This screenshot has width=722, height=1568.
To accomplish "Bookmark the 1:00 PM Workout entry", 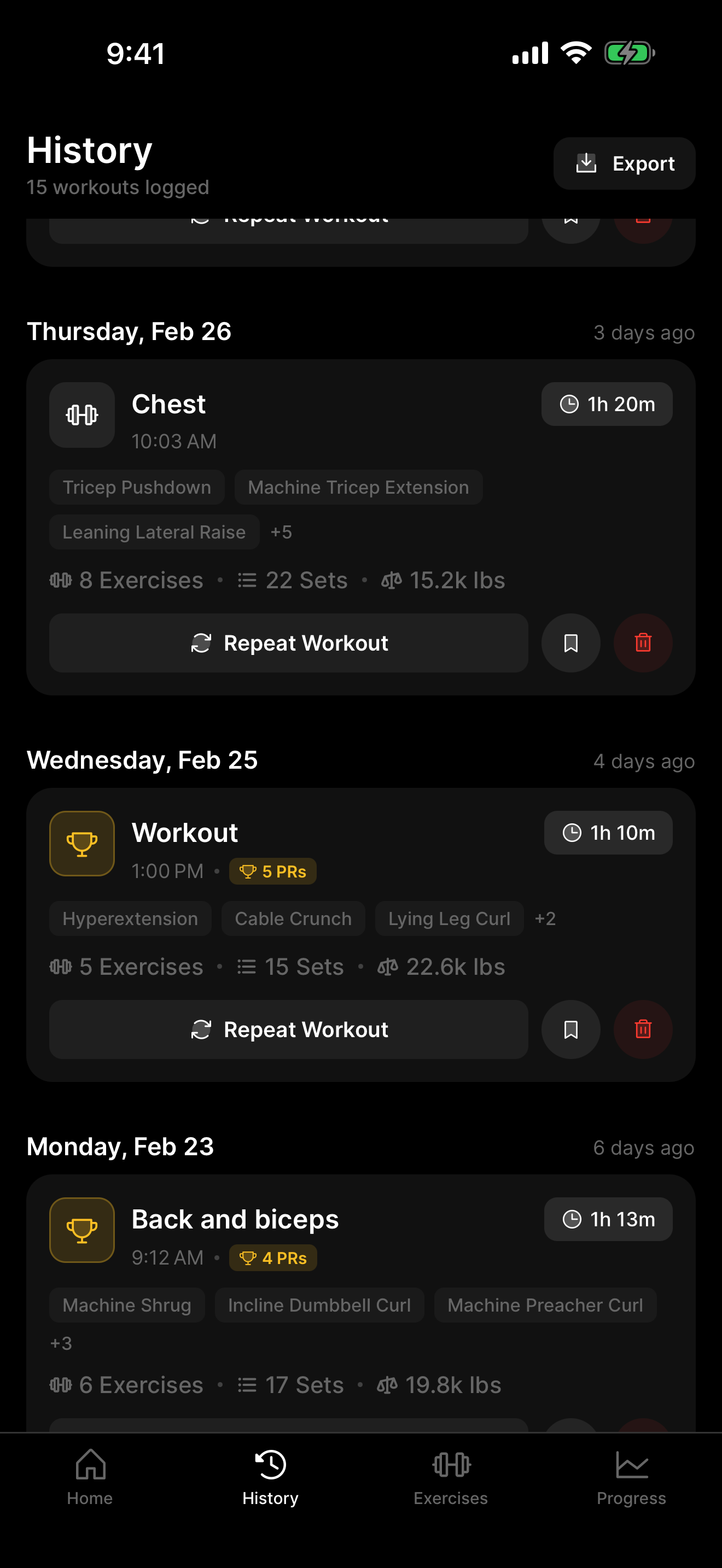I will pyautogui.click(x=570, y=1029).
